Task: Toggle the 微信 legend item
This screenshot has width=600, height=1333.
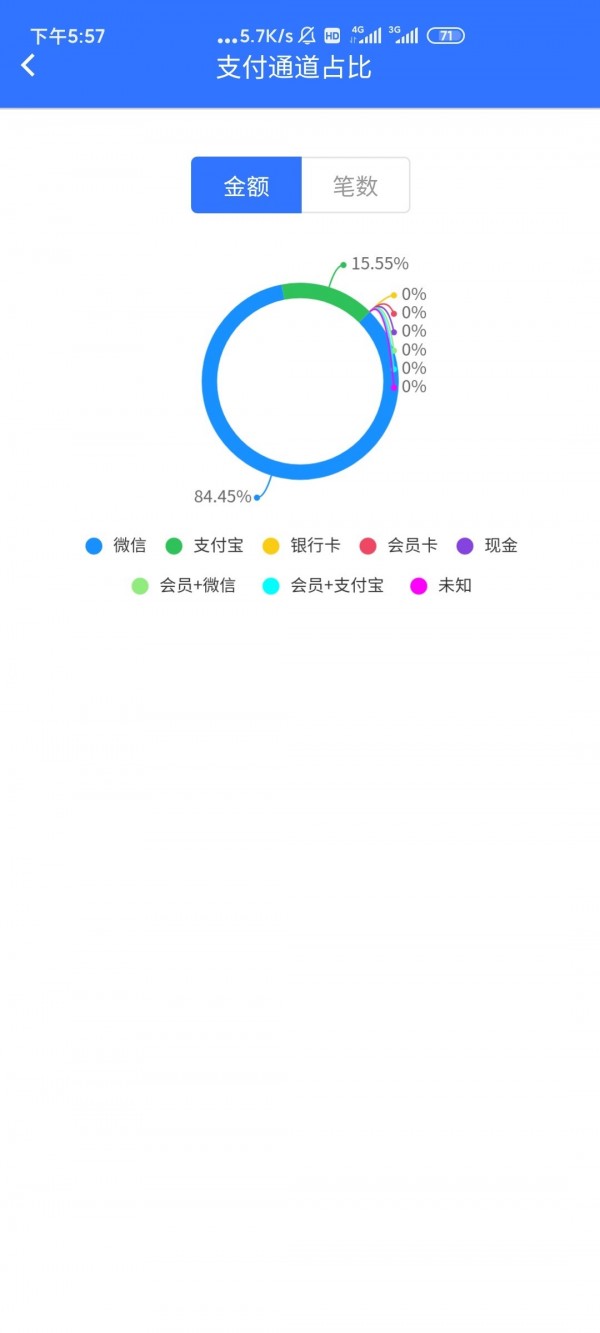Action: [x=116, y=546]
